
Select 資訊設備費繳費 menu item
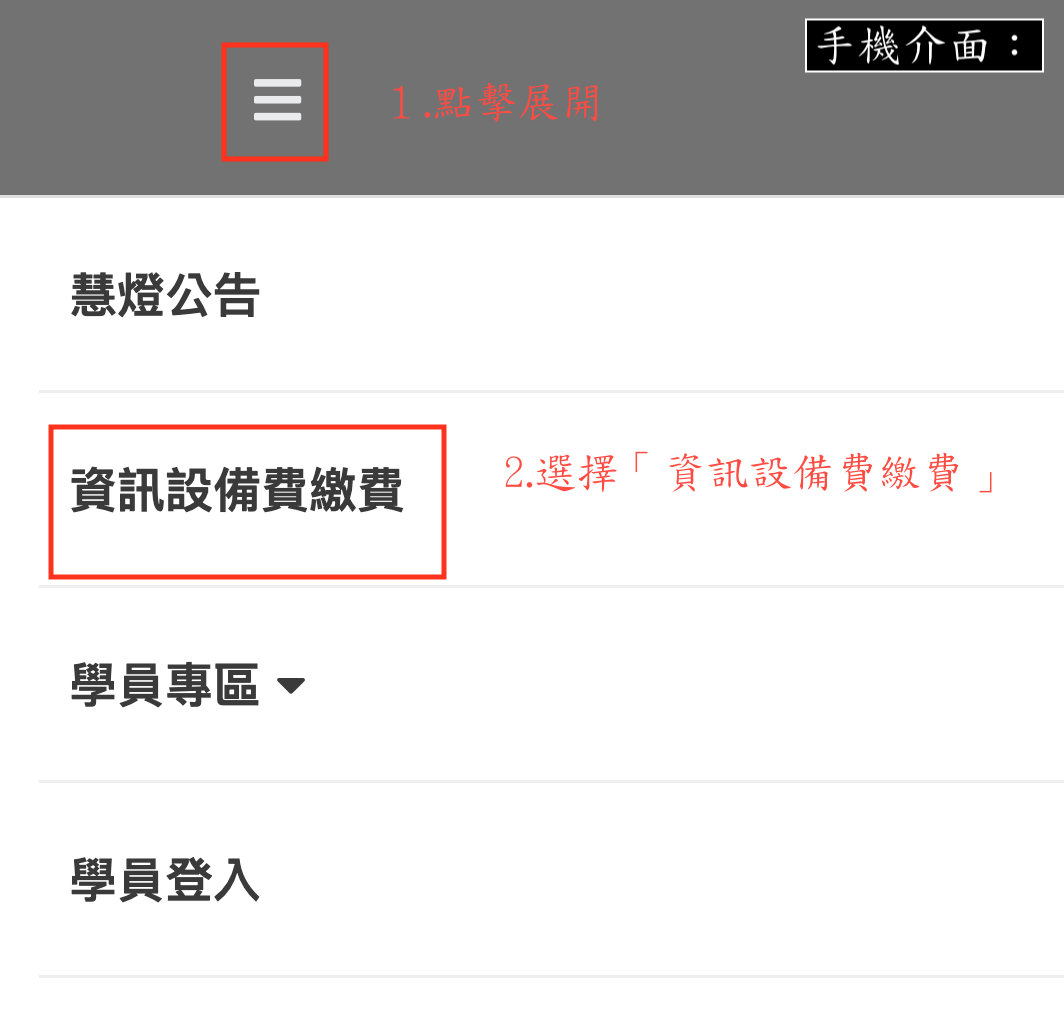(x=237, y=492)
